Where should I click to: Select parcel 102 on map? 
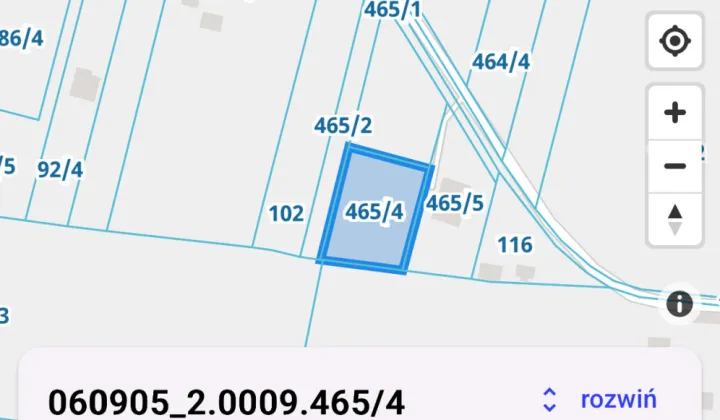(286, 213)
